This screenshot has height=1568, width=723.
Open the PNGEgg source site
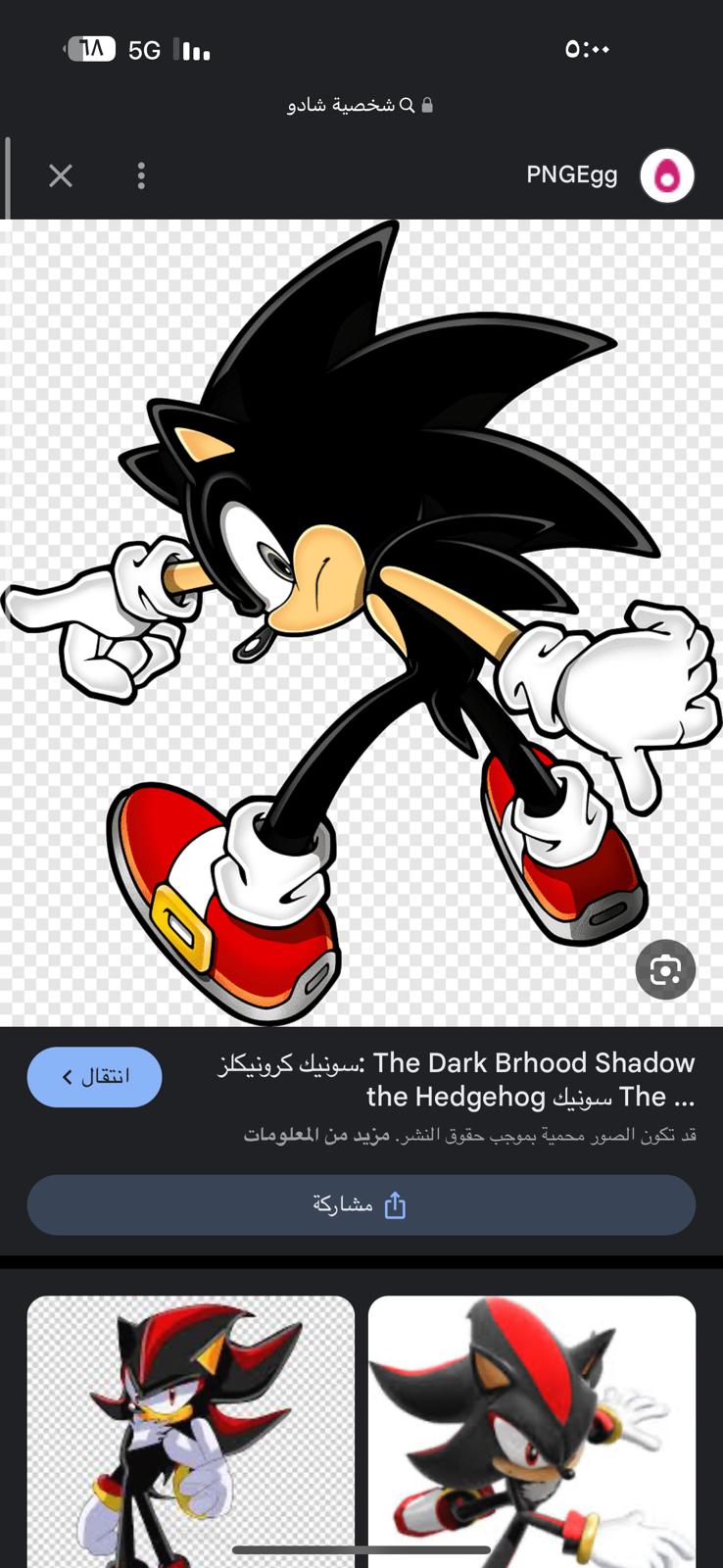point(572,175)
